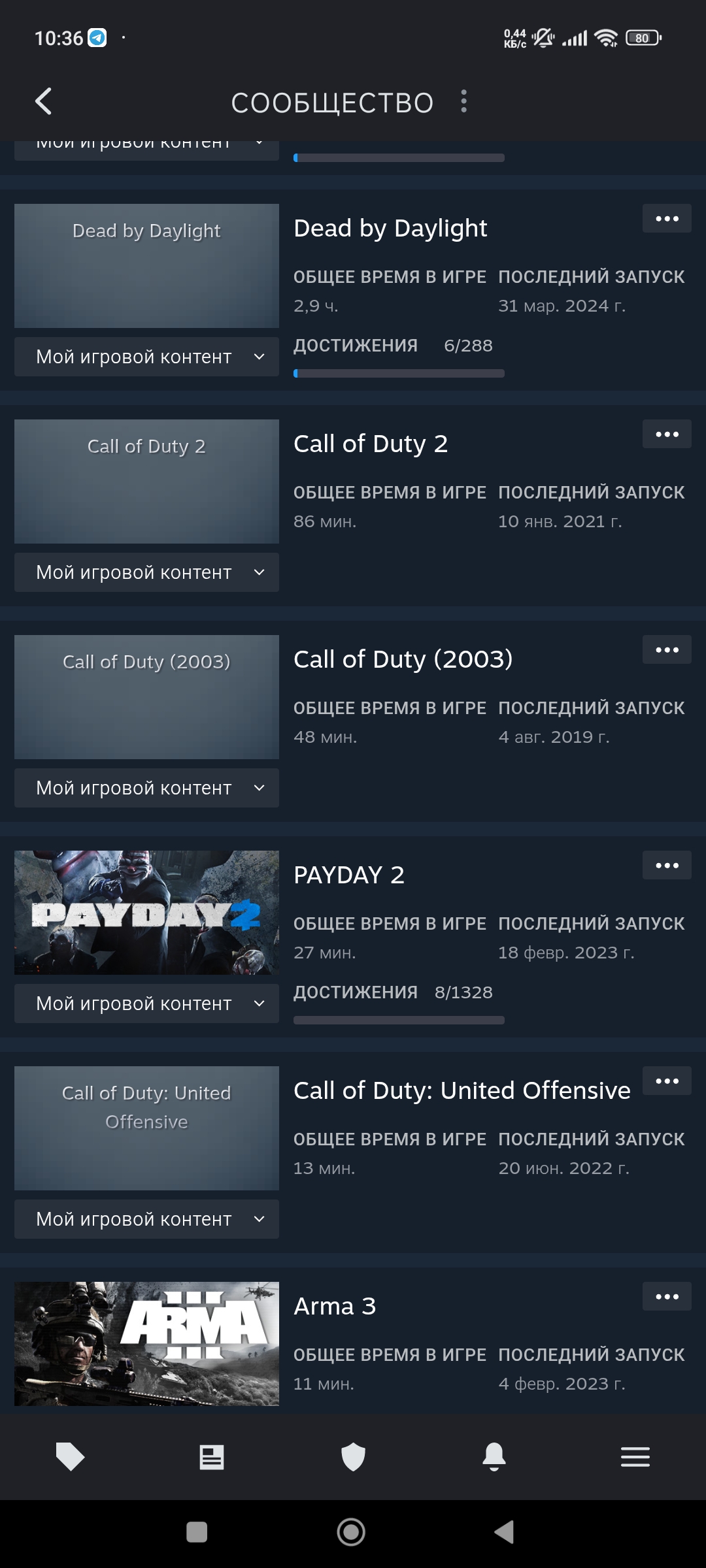Open more options for Call of Duty: United Offensive
The image size is (706, 1568).
666,1081
